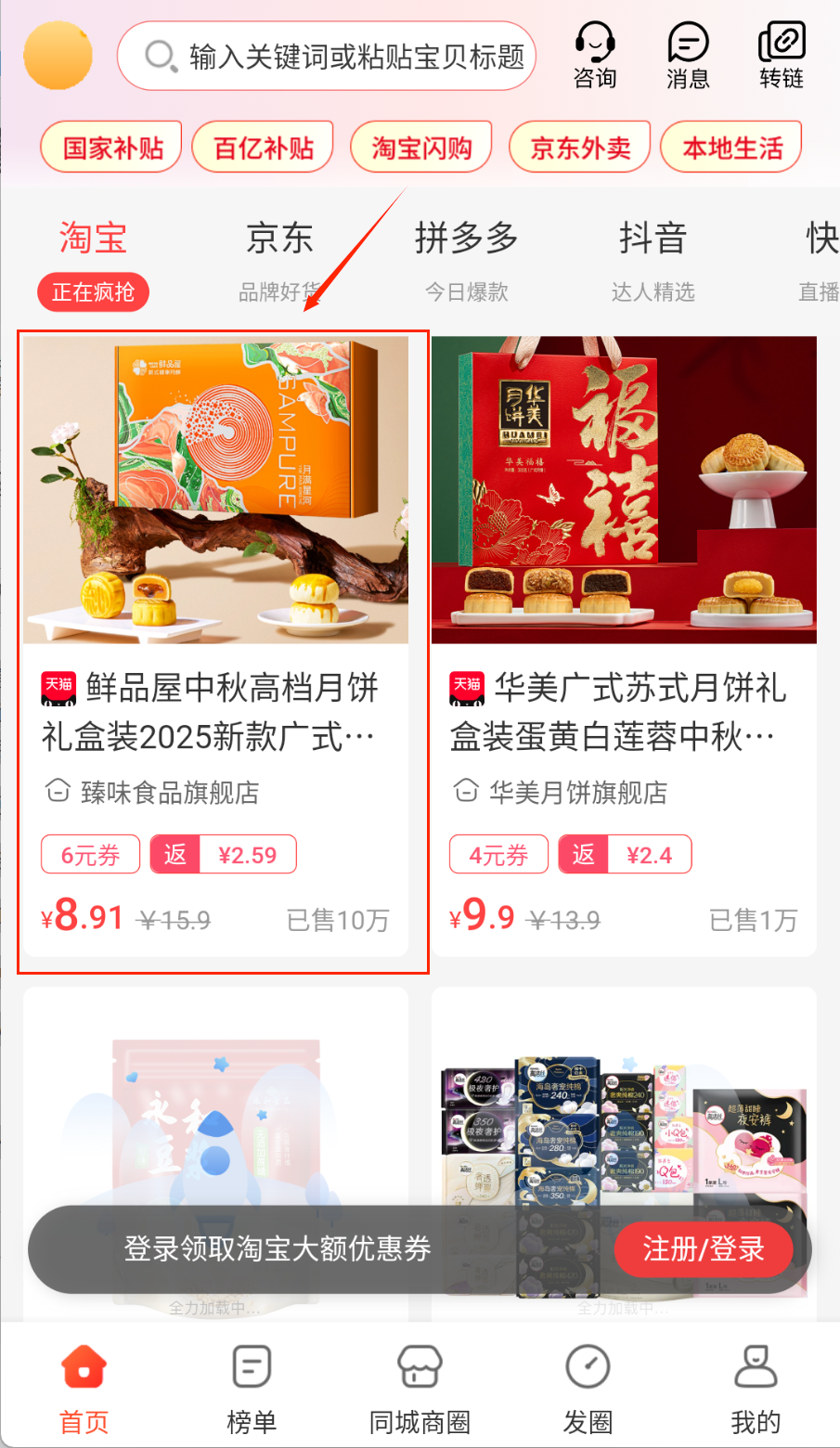Open the 京东外卖 chip
This screenshot has width=840, height=1448.
tap(580, 148)
